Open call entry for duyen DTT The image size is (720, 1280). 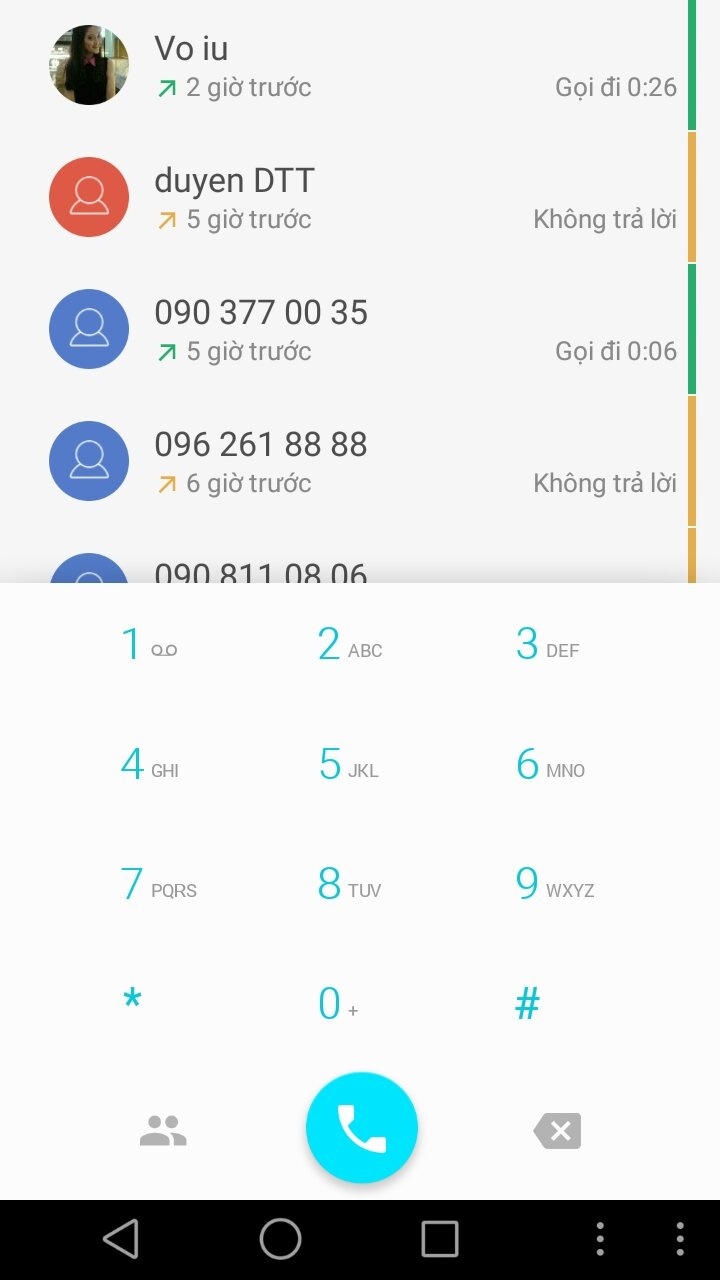pos(360,198)
